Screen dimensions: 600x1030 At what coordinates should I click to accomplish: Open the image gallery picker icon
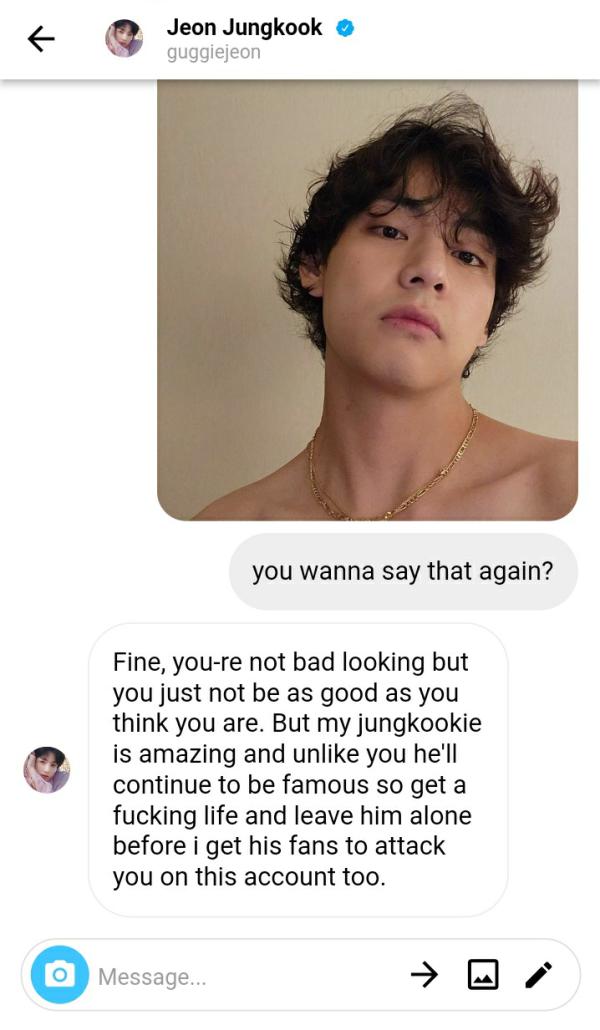483,975
